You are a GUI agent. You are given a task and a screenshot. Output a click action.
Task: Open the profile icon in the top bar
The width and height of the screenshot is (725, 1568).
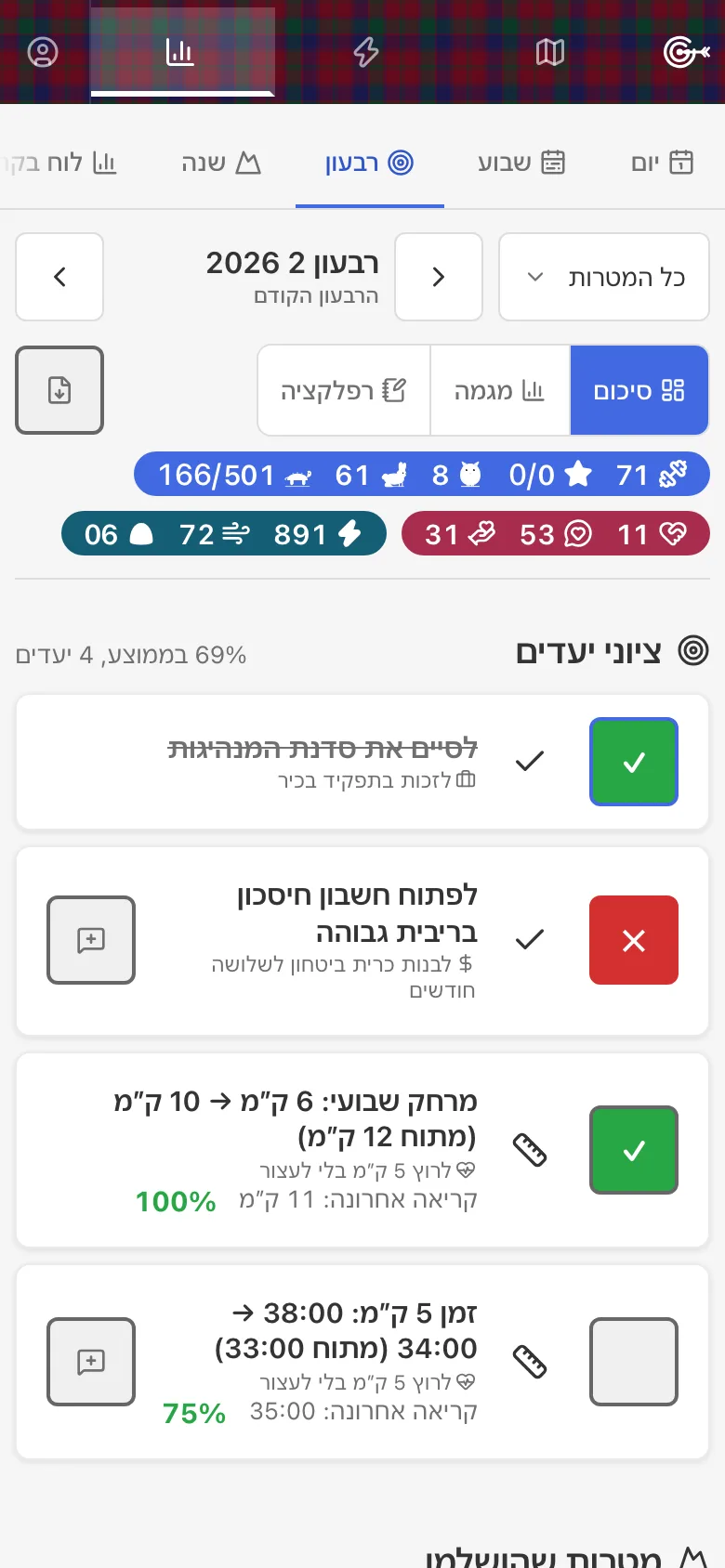click(x=43, y=52)
